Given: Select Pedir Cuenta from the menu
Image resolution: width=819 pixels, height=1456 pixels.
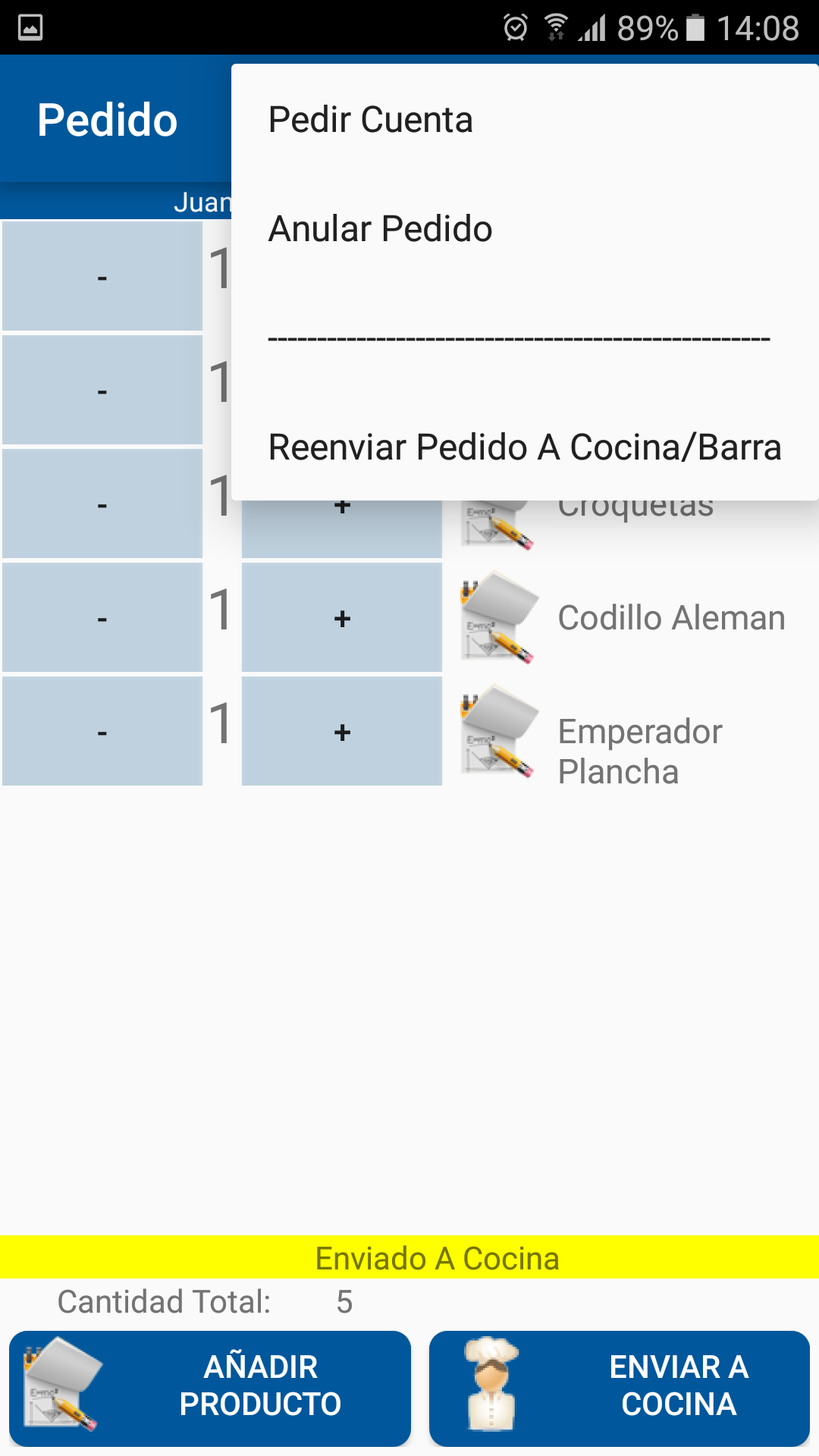Looking at the screenshot, I should click(371, 120).
